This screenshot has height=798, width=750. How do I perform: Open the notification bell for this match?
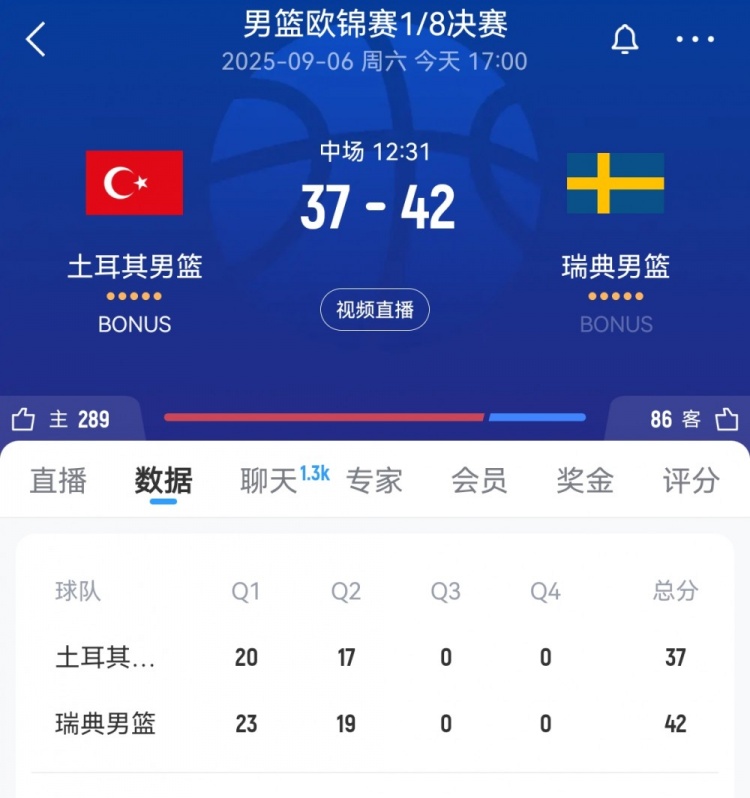625,40
